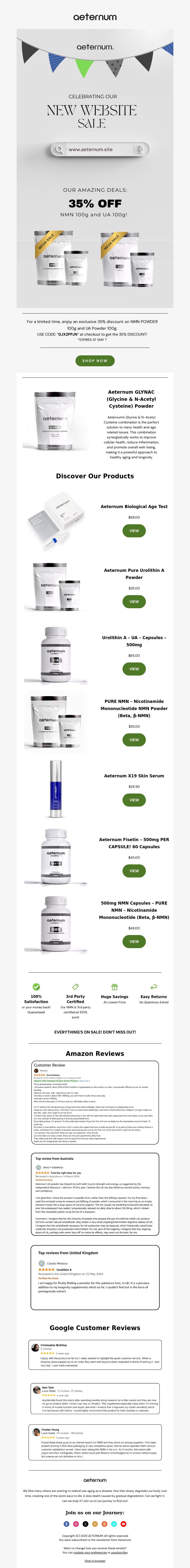This screenshot has height=1568, width=190.
Task: View the Aeternum Biological Age Test
Action: (133, 531)
